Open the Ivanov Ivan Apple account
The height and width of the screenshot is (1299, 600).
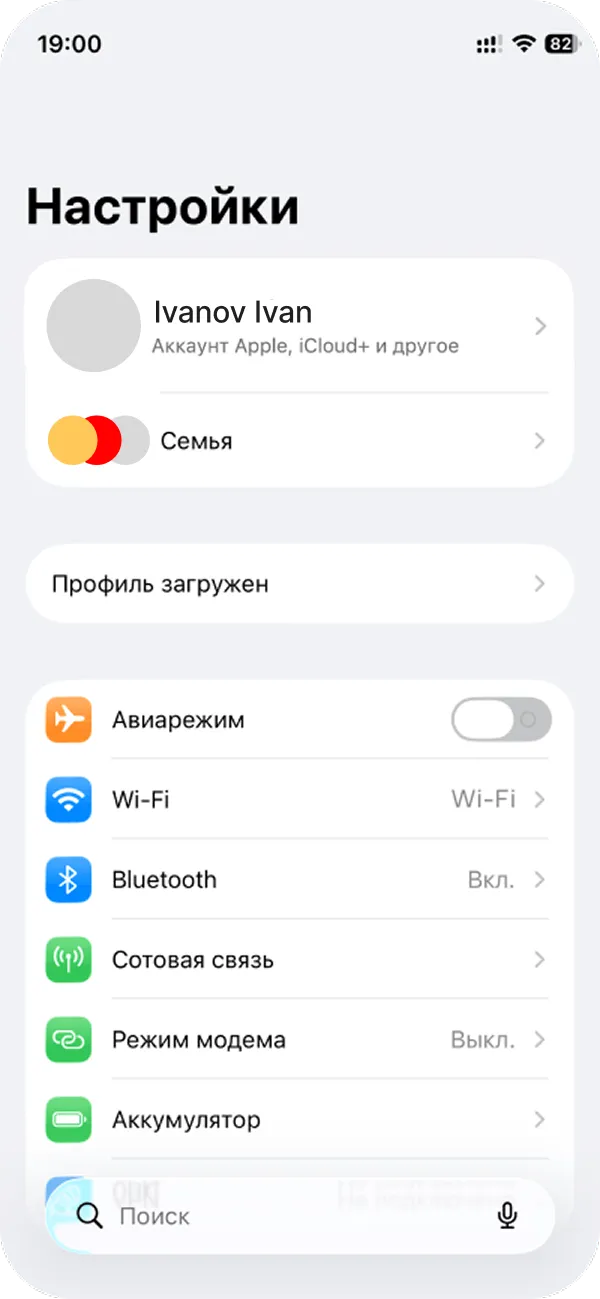(299, 326)
